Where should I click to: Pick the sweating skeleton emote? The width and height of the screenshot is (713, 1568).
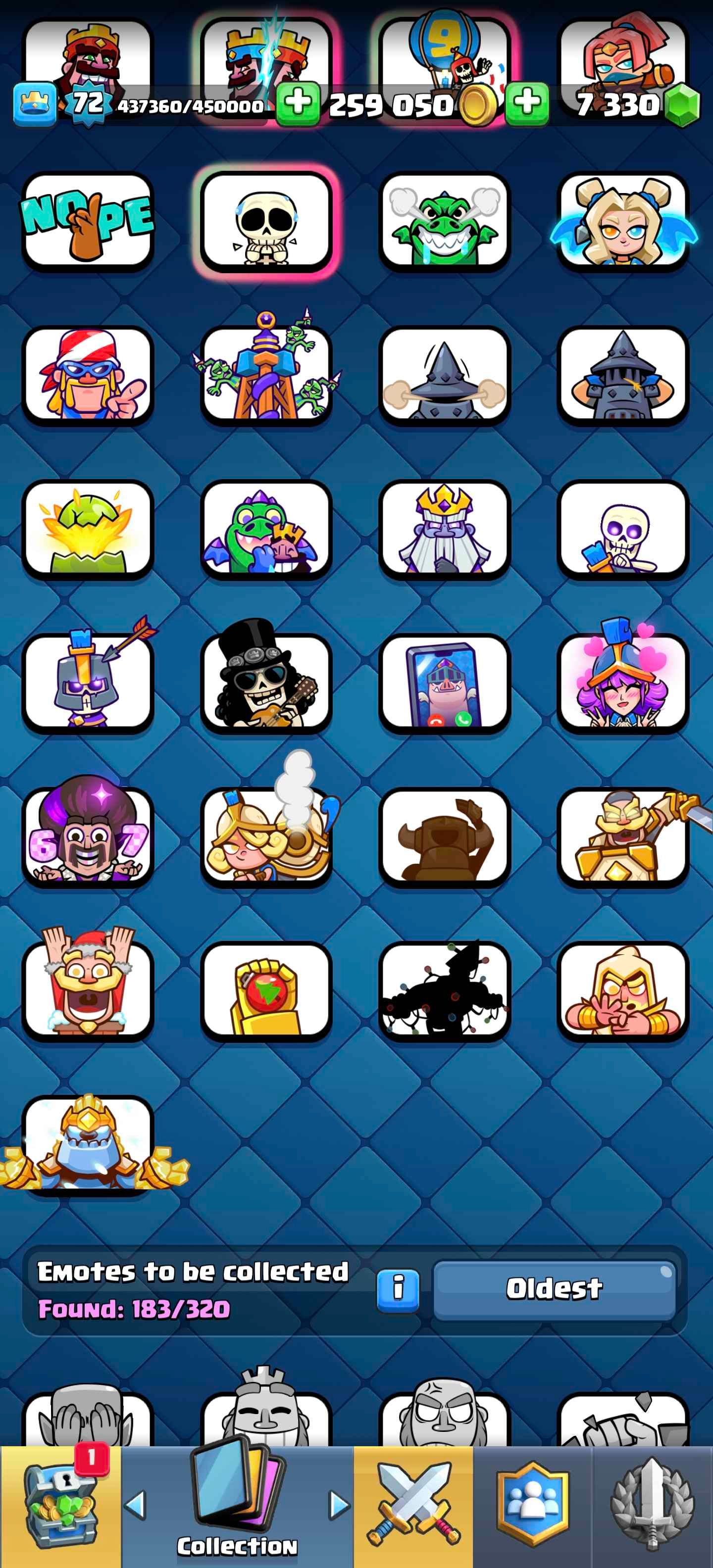(266, 220)
